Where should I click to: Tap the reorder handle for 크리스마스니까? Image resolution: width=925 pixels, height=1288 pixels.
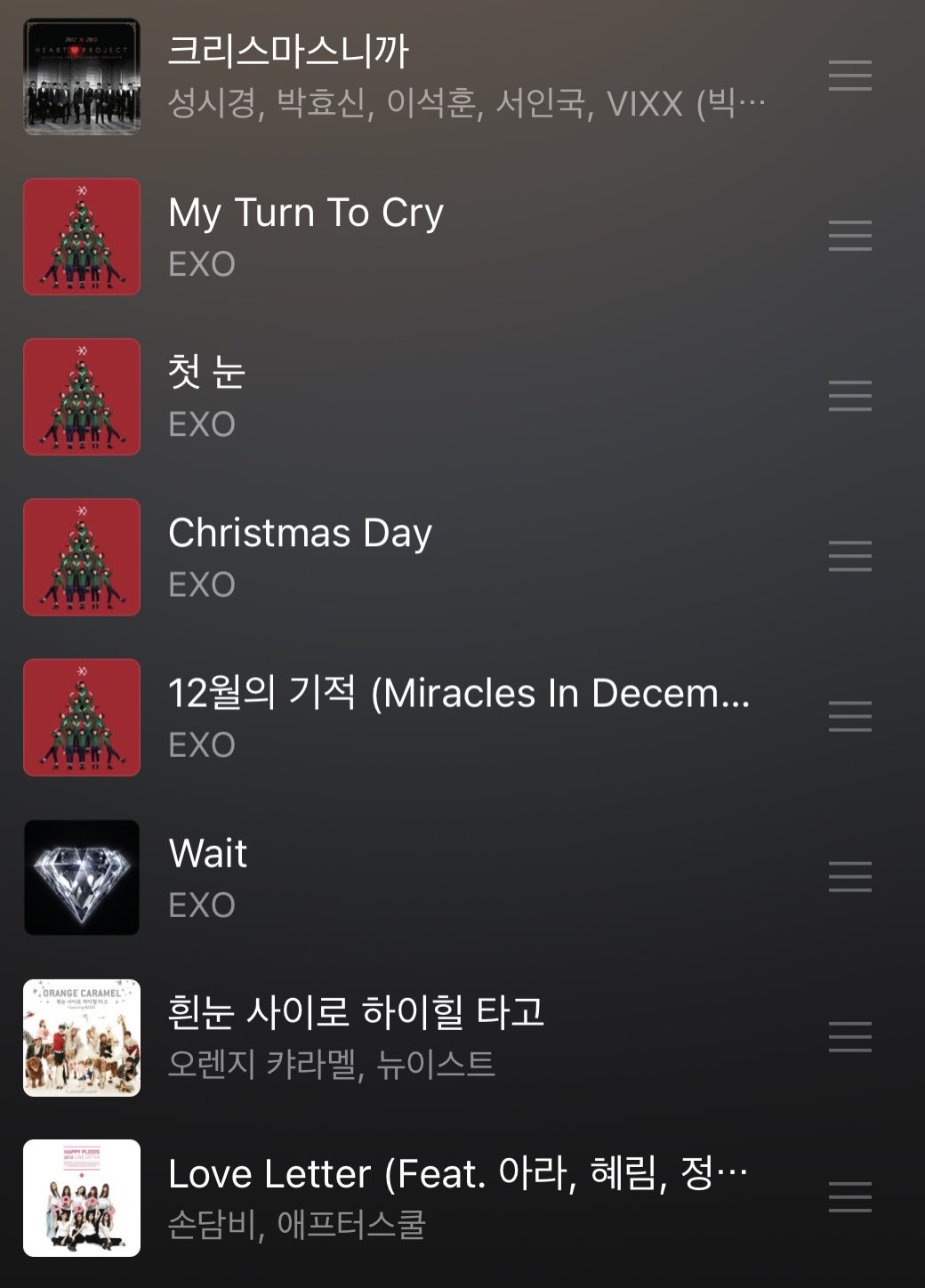pos(849,76)
